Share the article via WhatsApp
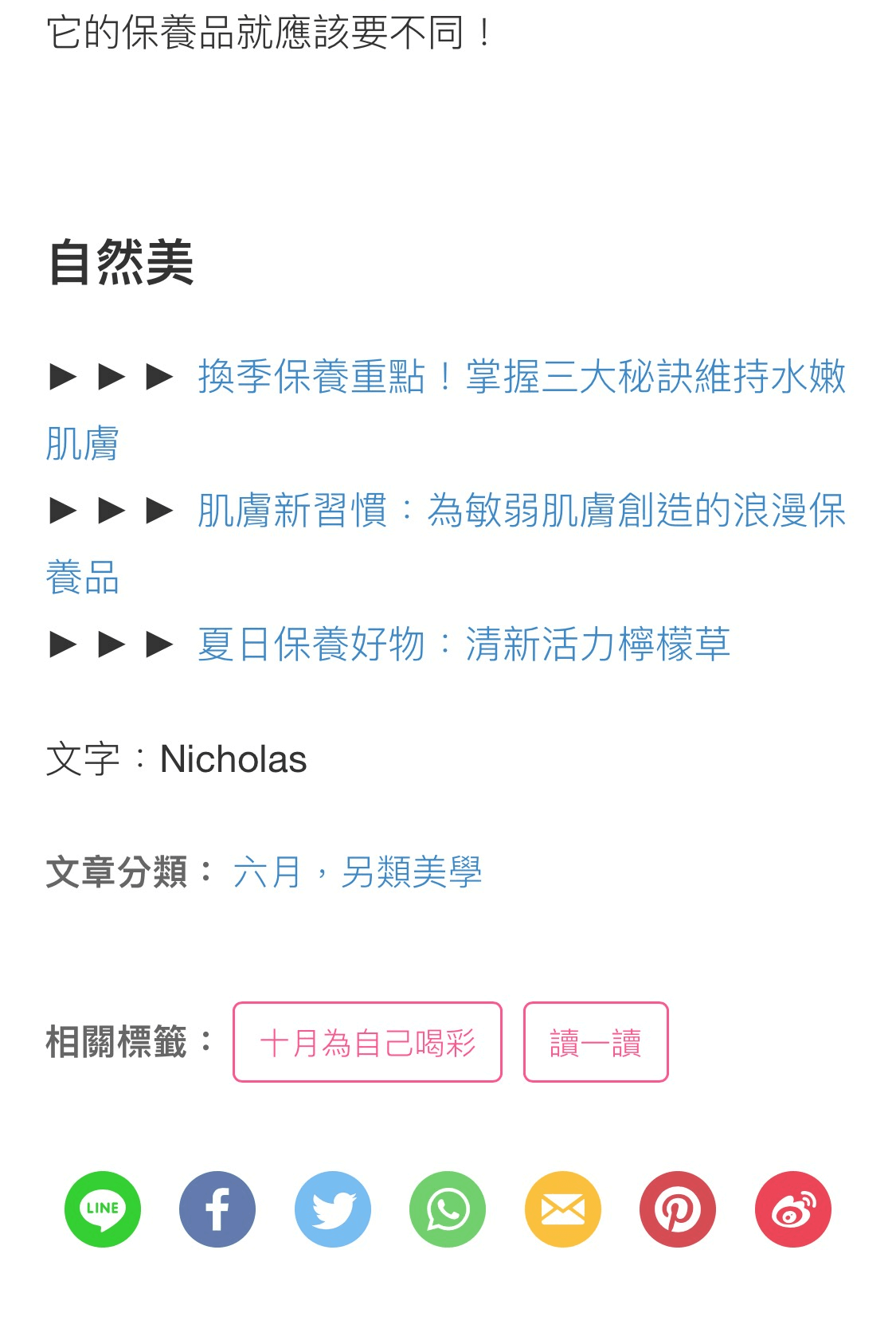This screenshot has height=1336, width=896. (x=448, y=1209)
